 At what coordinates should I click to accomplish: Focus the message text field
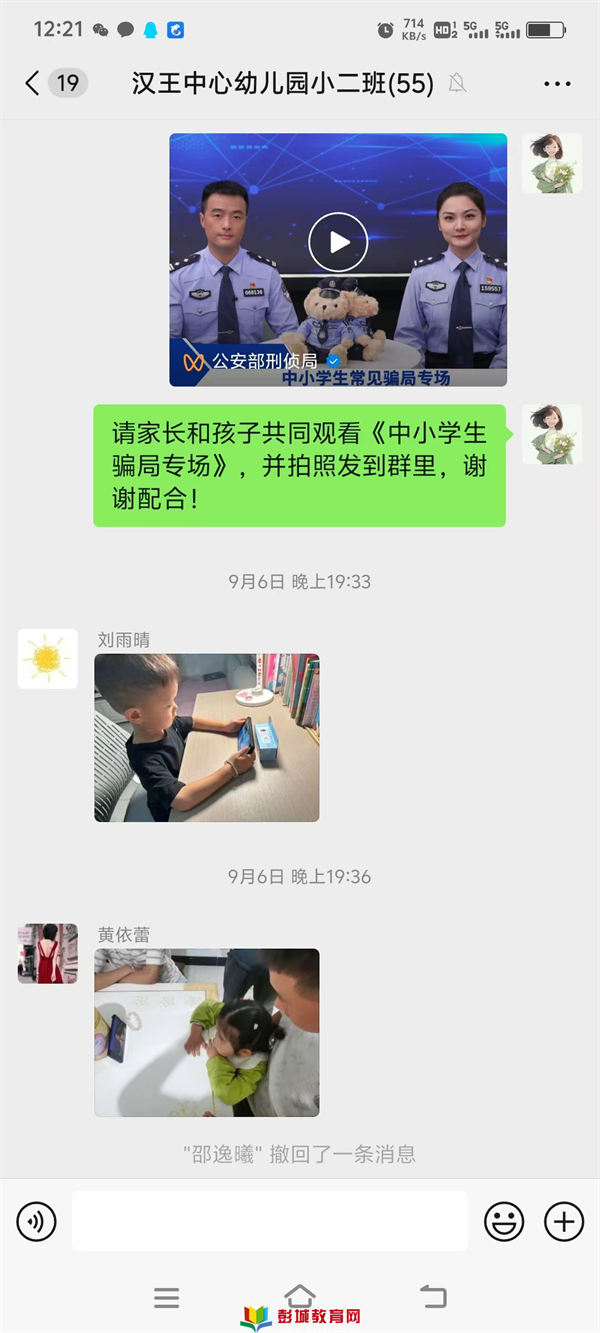[270, 1221]
